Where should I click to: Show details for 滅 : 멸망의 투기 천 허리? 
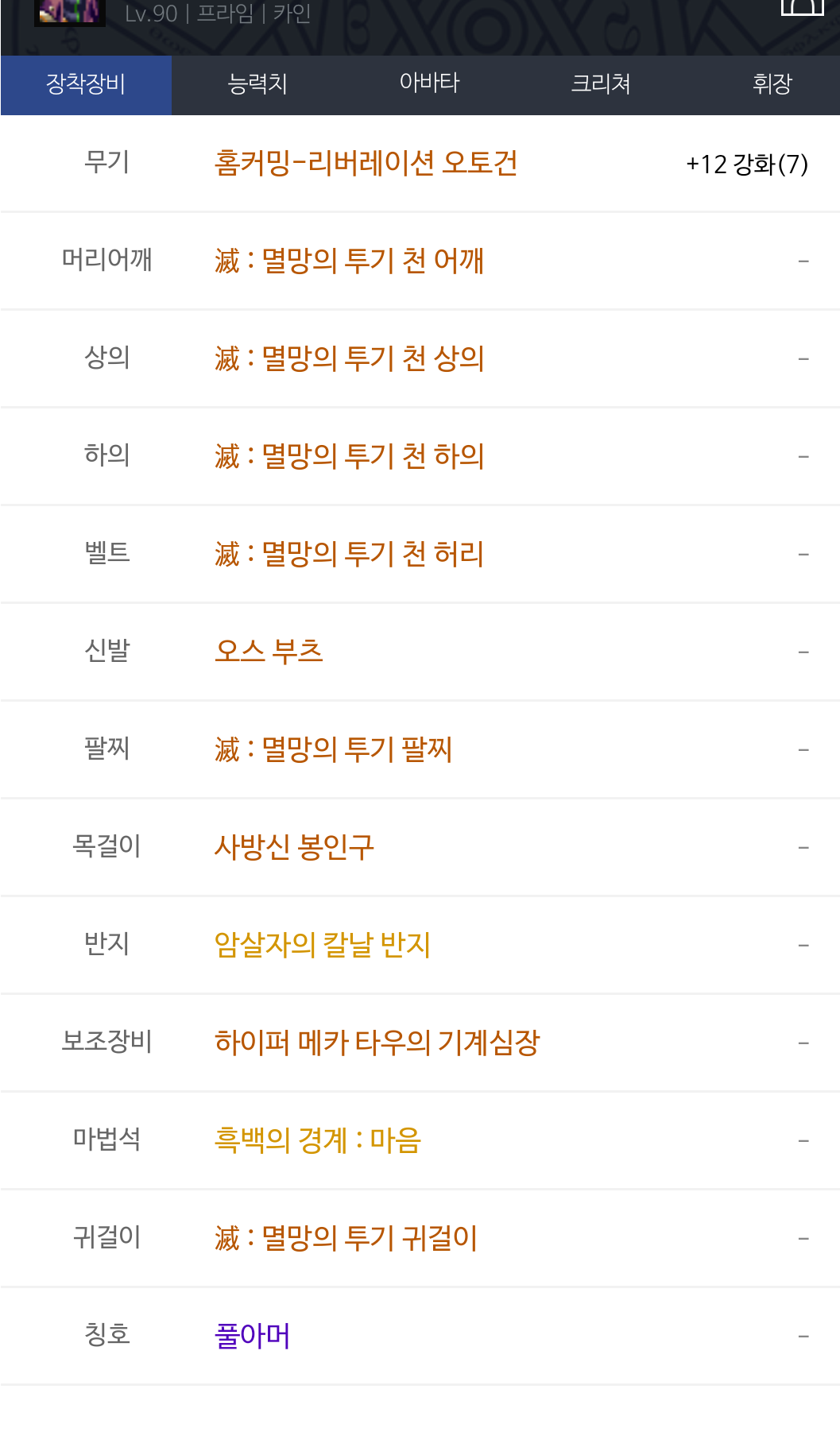[x=349, y=555]
